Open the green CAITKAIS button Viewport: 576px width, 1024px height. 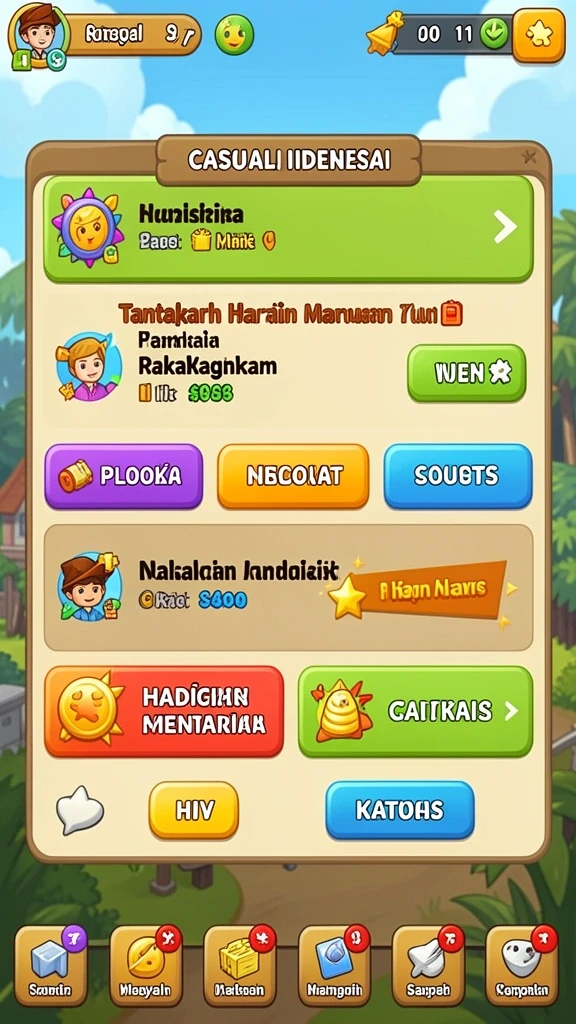(x=415, y=711)
